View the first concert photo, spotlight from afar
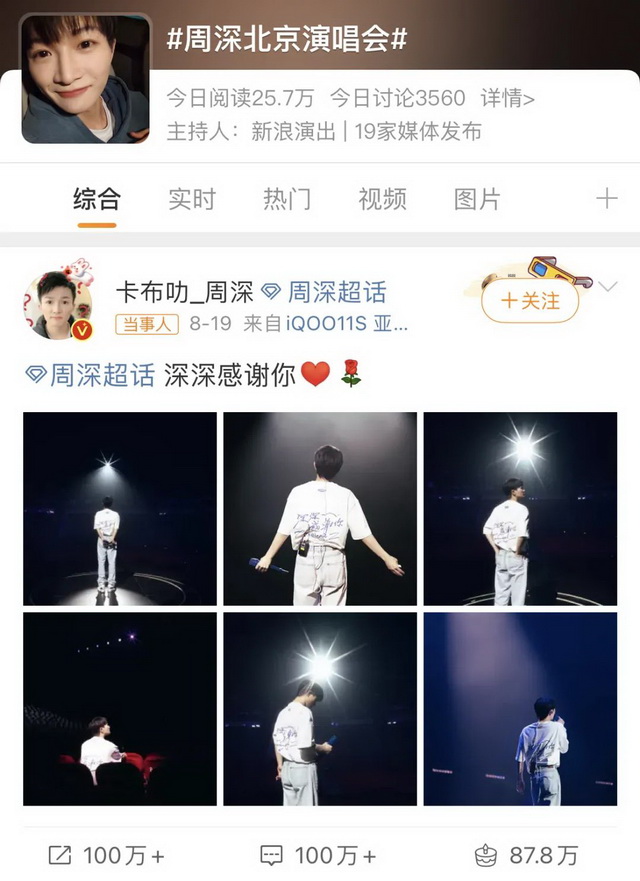 [x=120, y=509]
